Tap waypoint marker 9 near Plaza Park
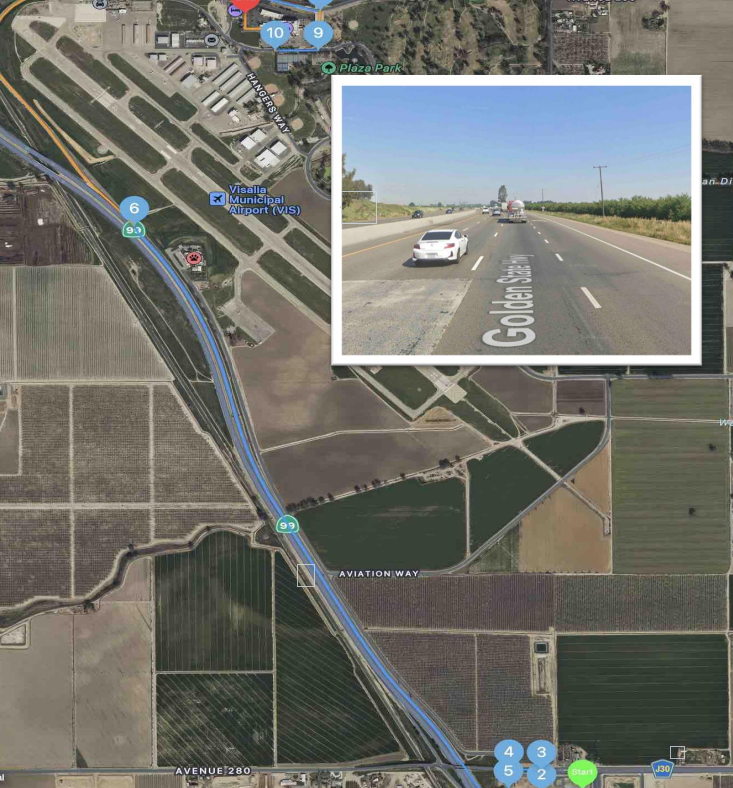The height and width of the screenshot is (788, 733). (318, 33)
